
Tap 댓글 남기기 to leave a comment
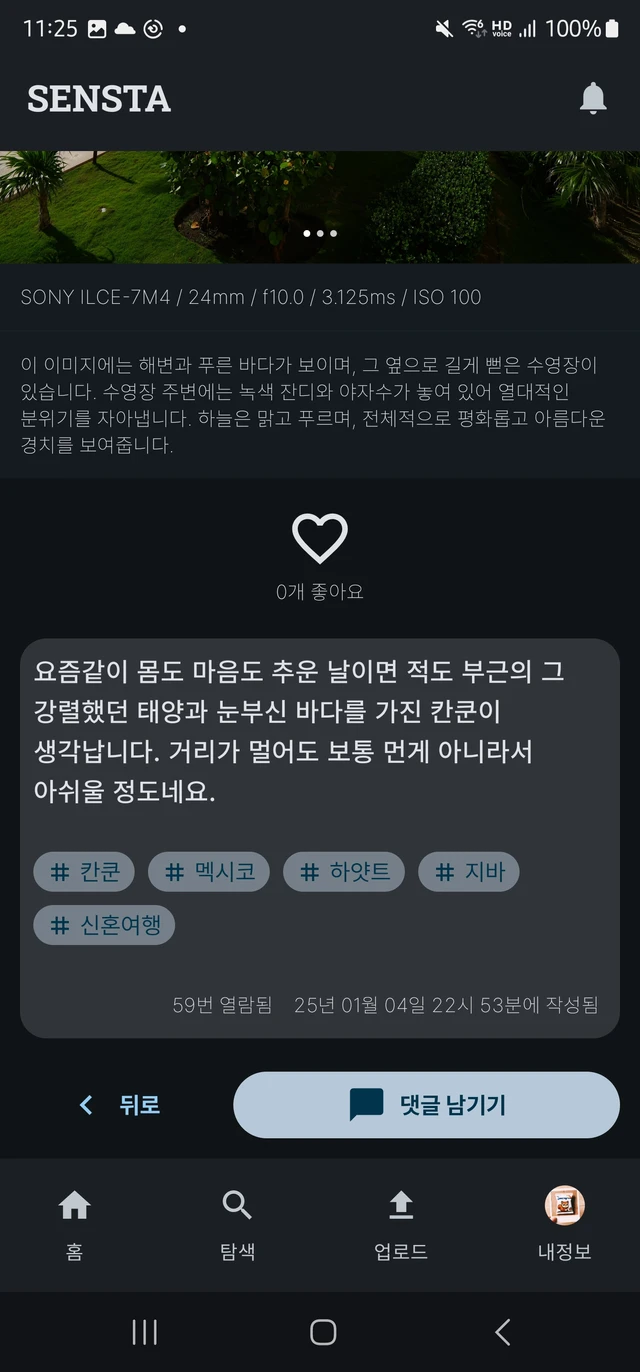click(426, 1105)
